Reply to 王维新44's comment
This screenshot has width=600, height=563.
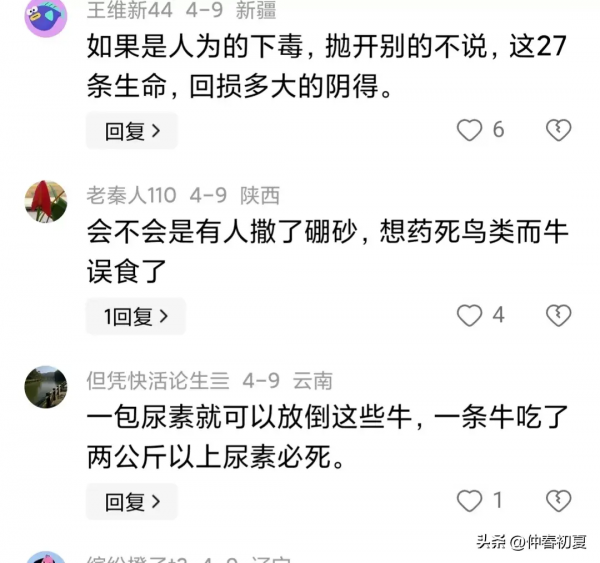131,131
